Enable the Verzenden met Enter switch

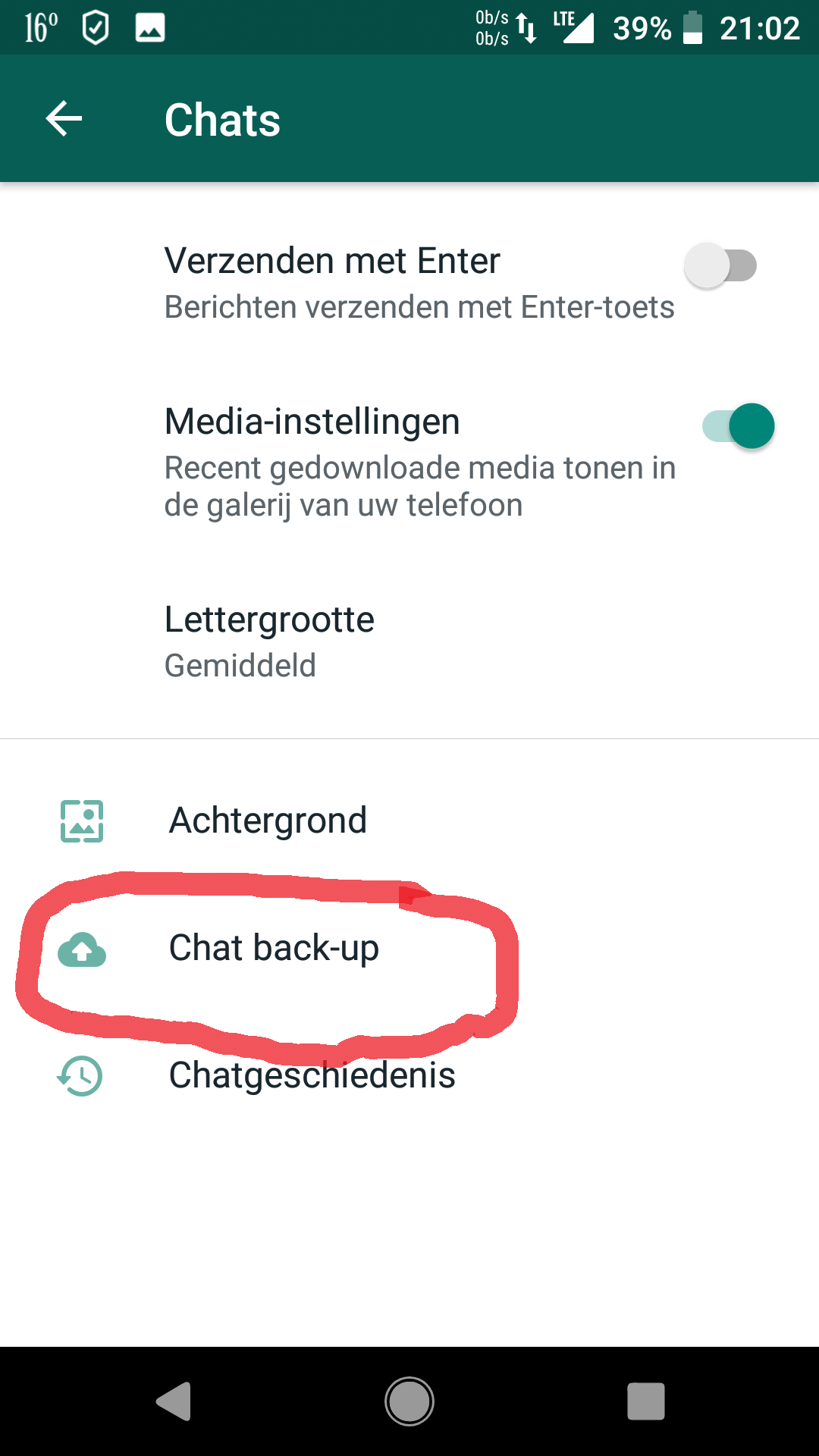click(720, 265)
